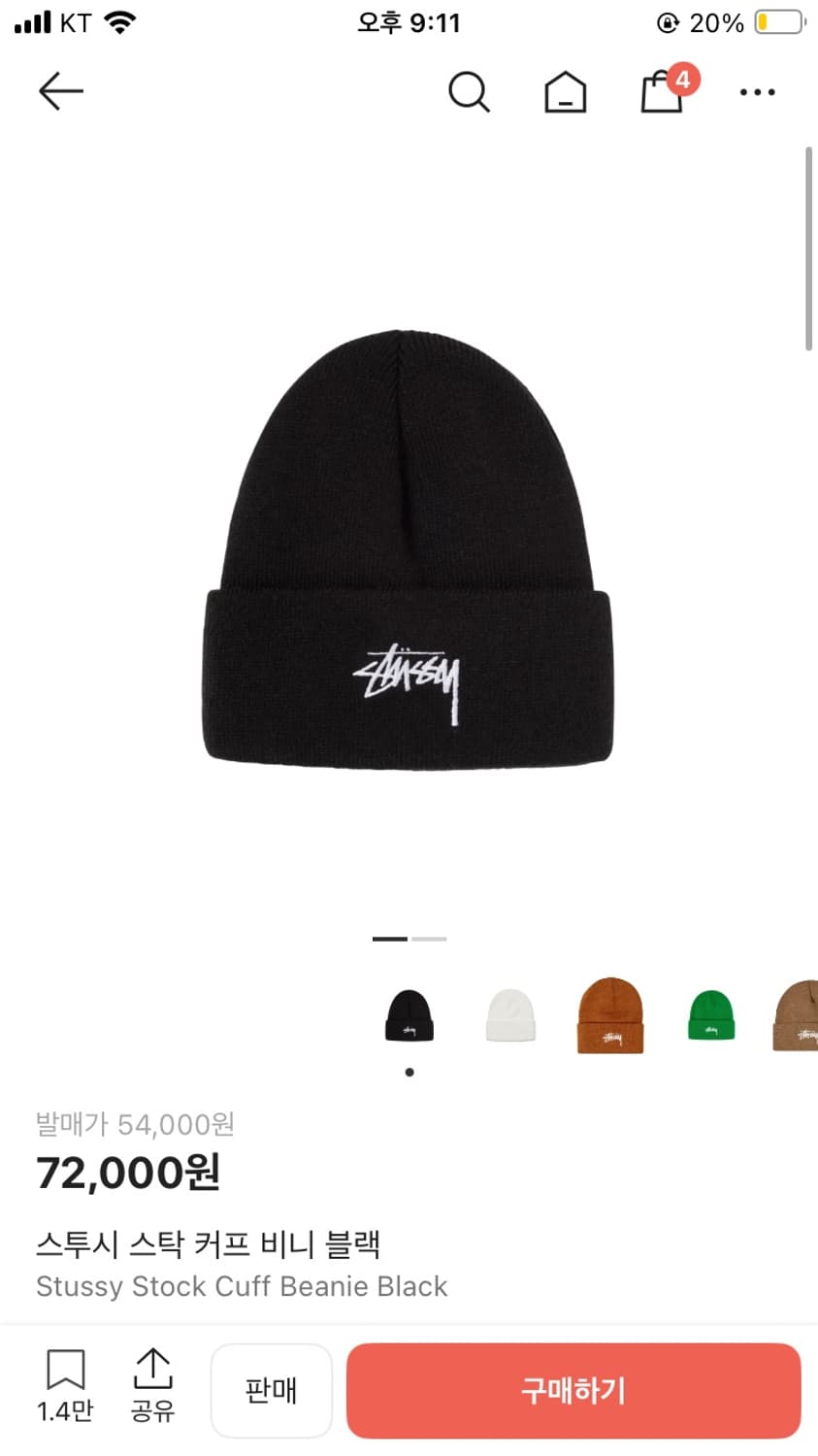Tap the three-dot more options icon

[757, 91]
